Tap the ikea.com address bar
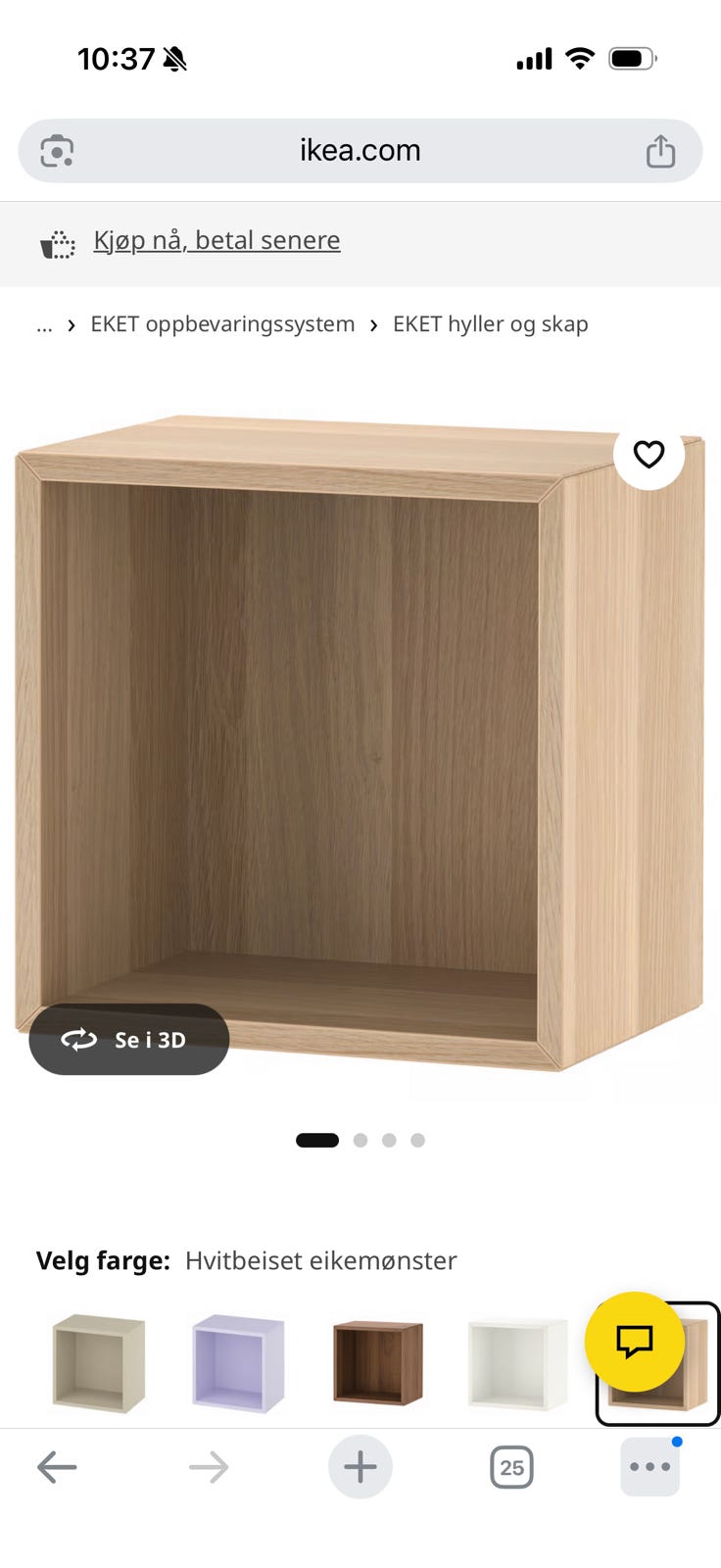Image resolution: width=721 pixels, height=1568 pixels. point(360,151)
